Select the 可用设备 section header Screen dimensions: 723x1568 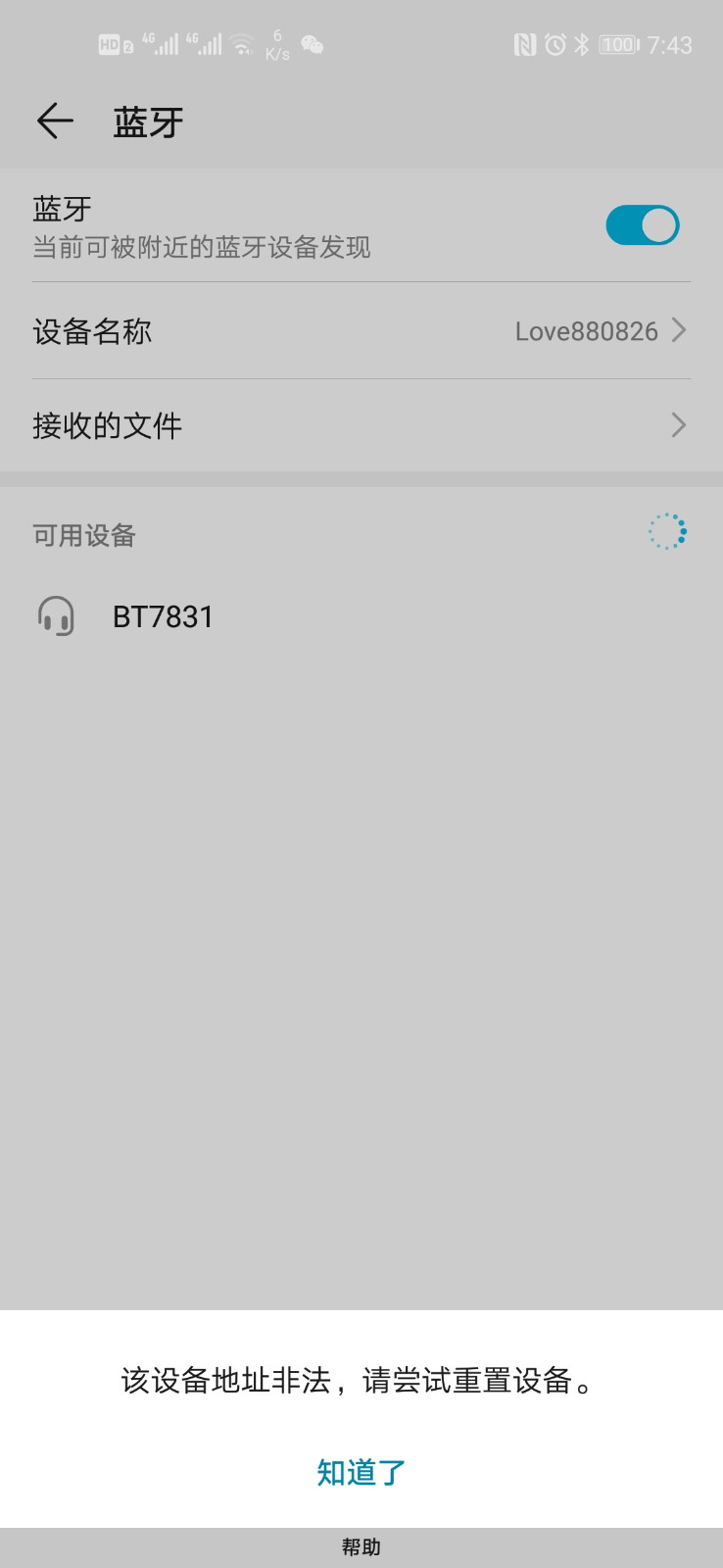[x=83, y=535]
